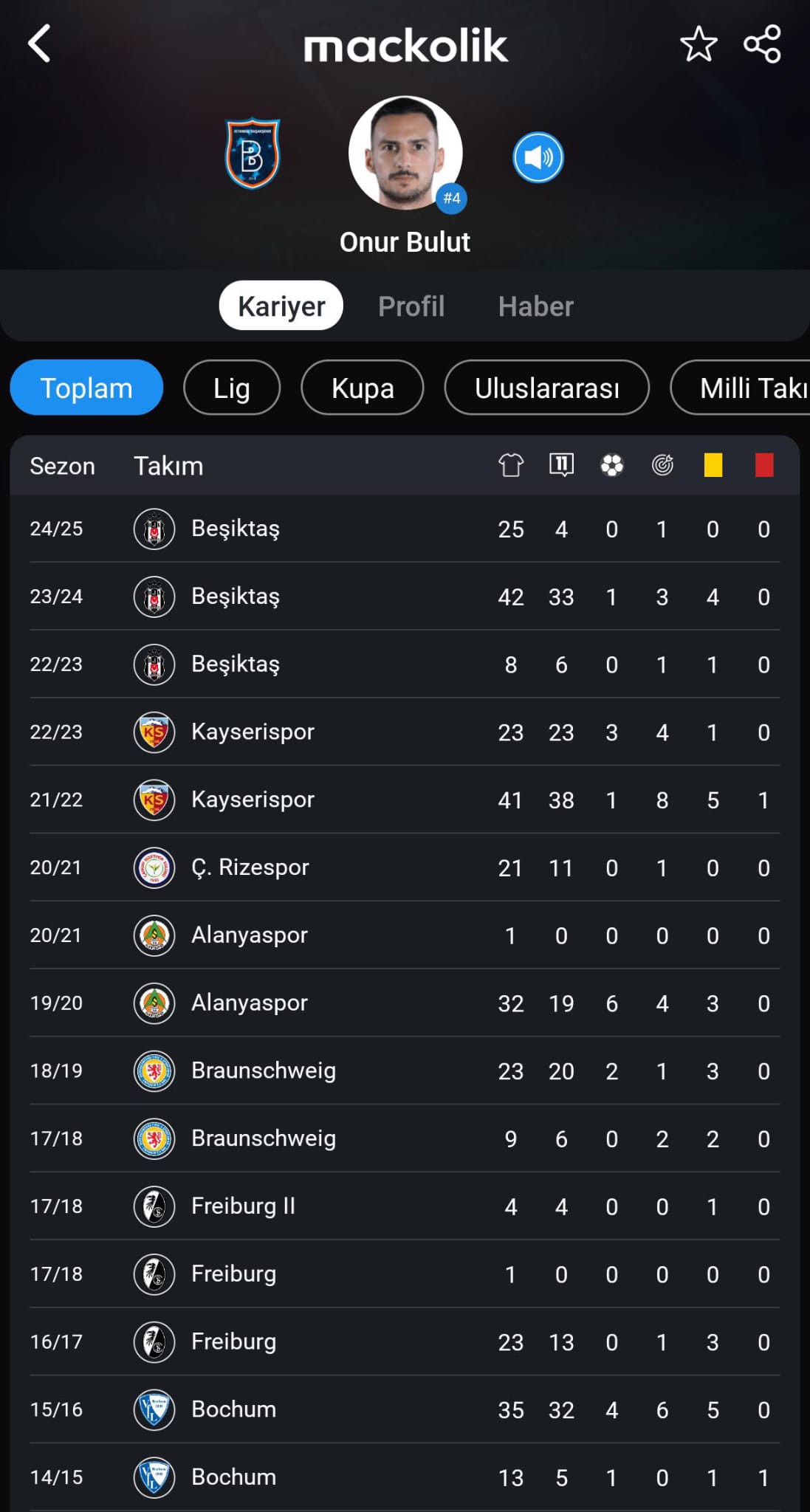Image resolution: width=810 pixels, height=1512 pixels.
Task: Open the 17/18 Freiburg II row
Action: [x=405, y=1206]
